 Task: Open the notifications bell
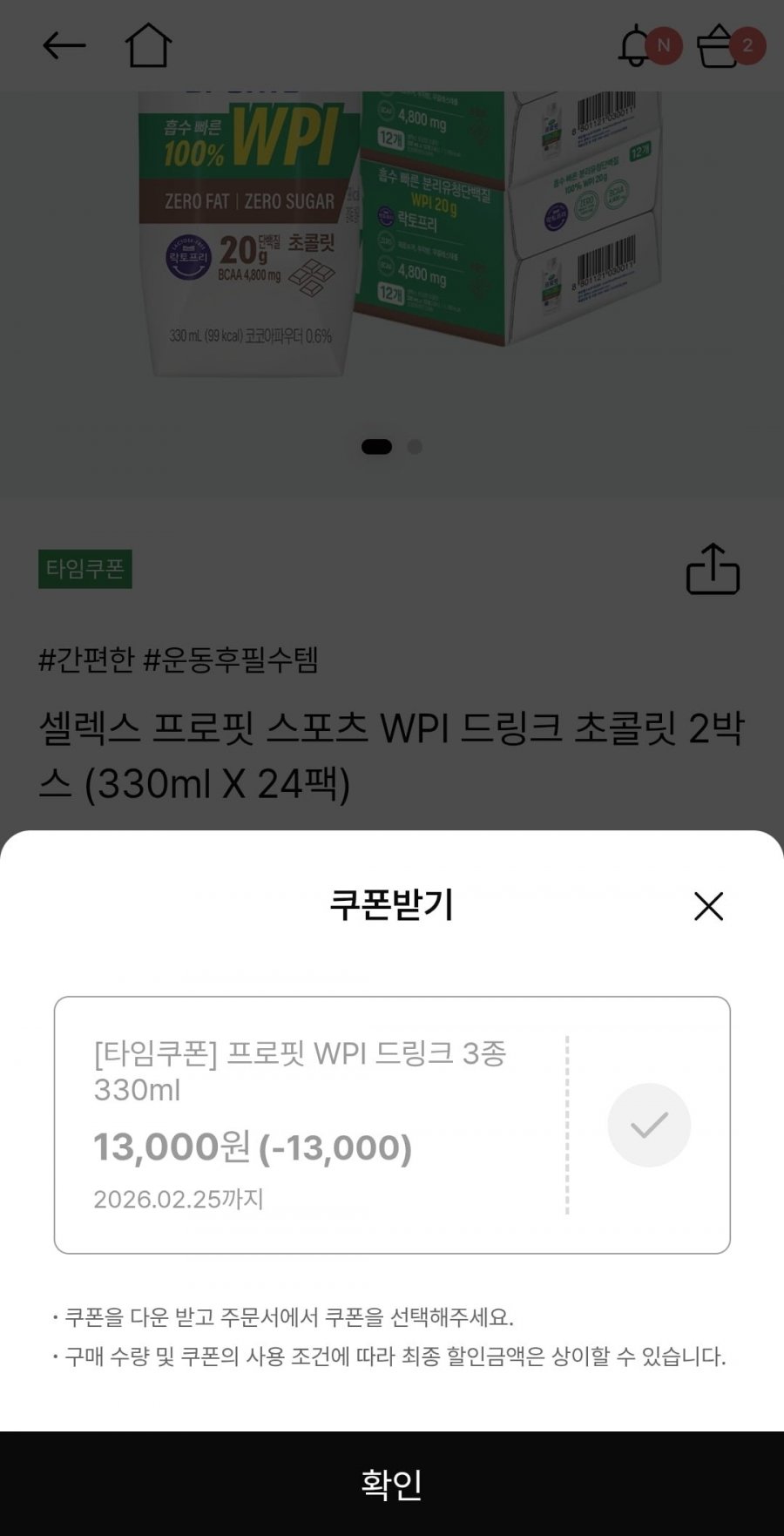[x=637, y=46]
